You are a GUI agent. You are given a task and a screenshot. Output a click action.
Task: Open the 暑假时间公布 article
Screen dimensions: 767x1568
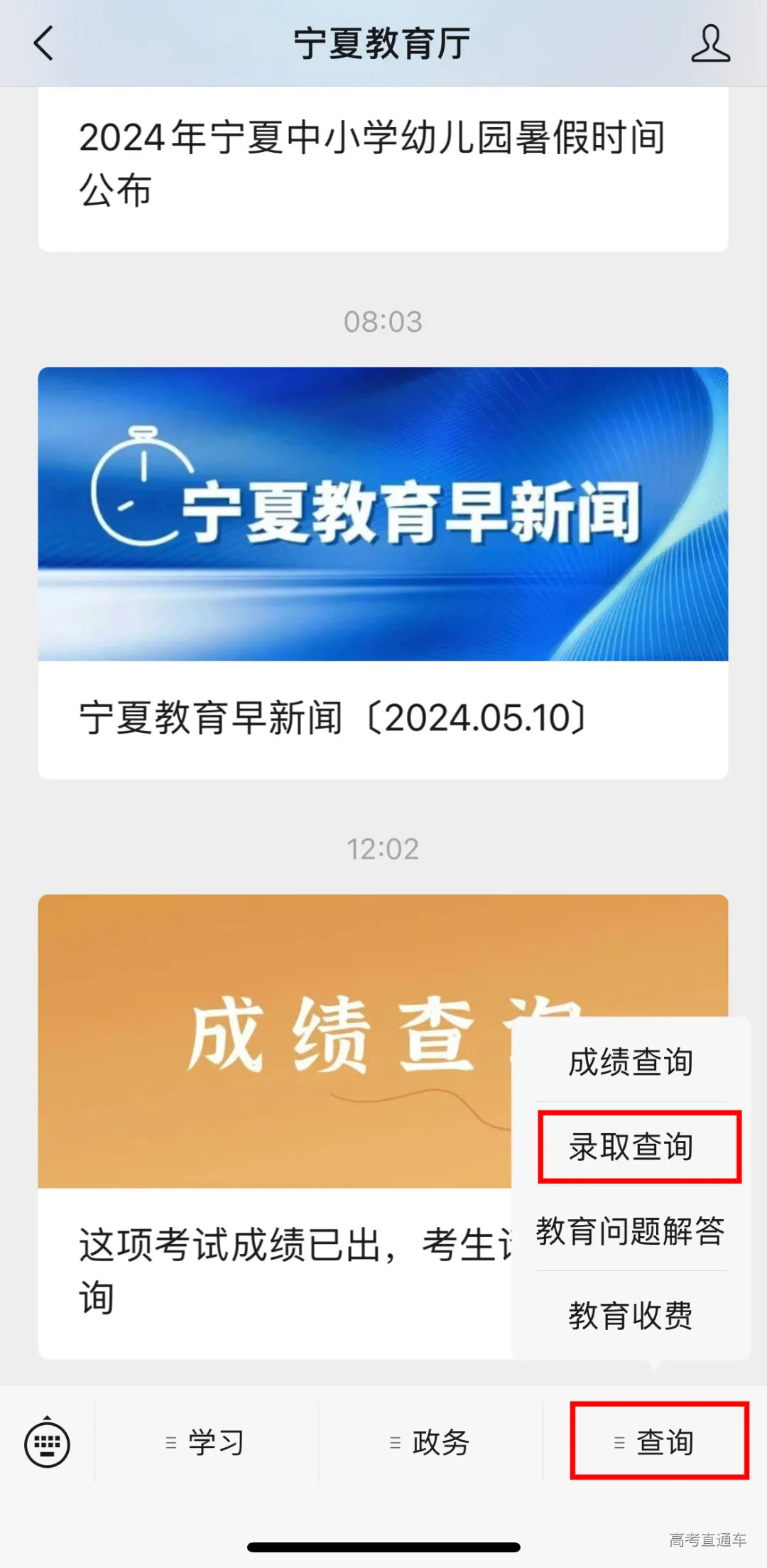(x=383, y=163)
